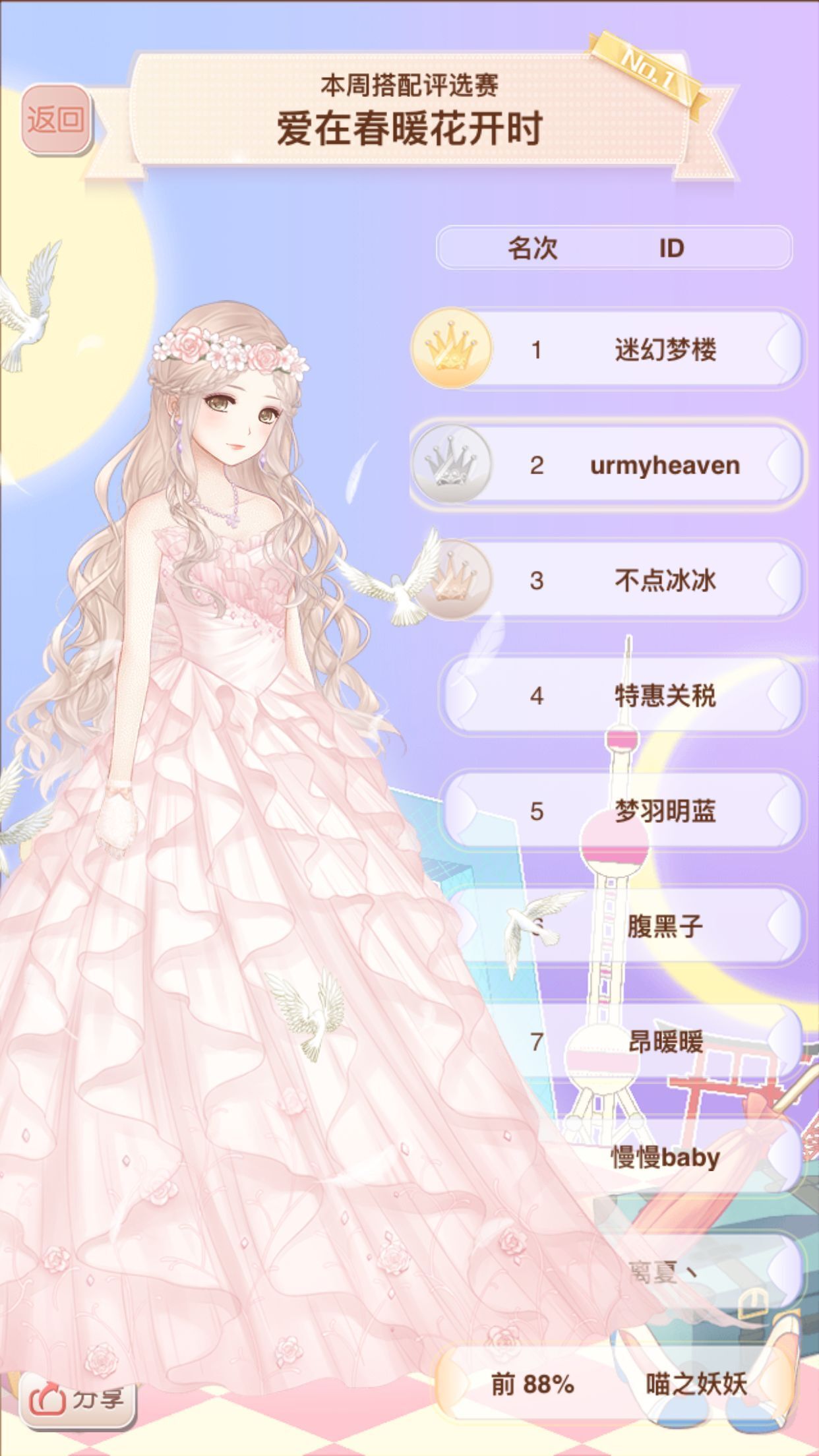Tap the 返回 back button
This screenshot has height=1456, width=819.
click(x=56, y=120)
